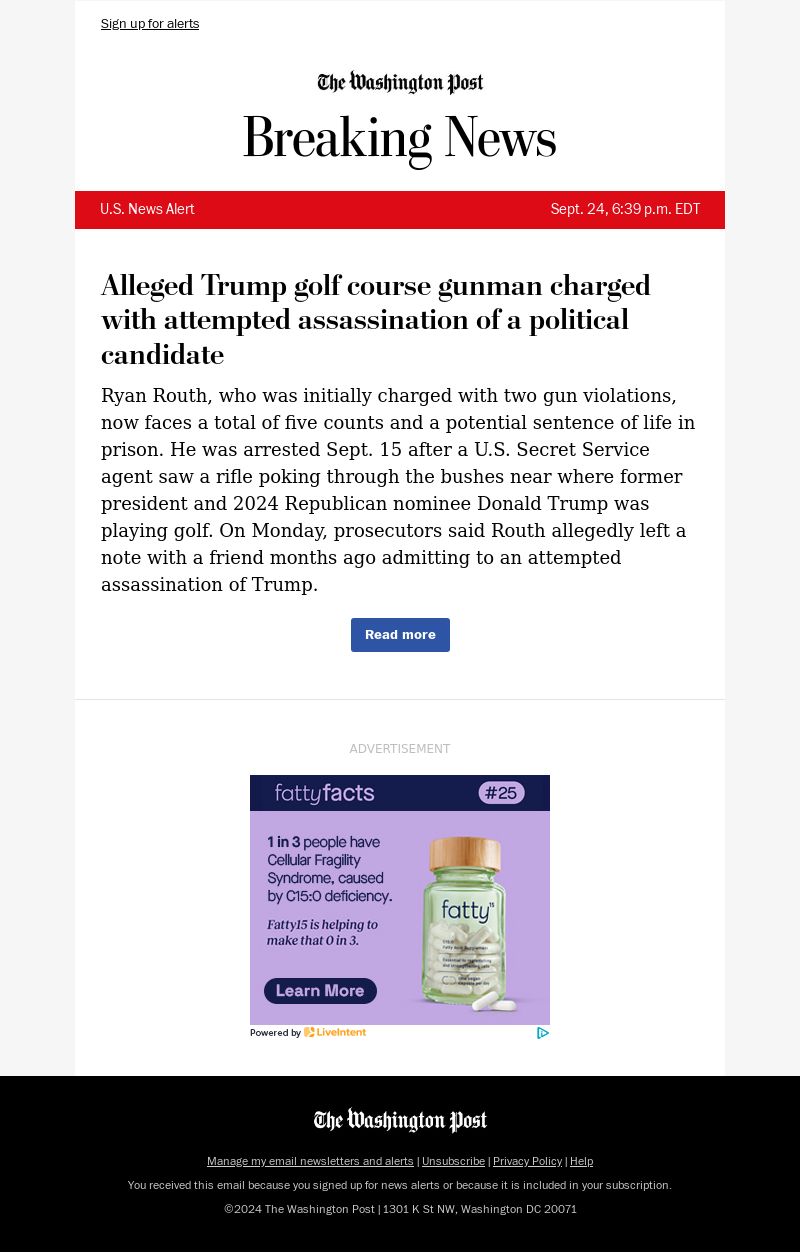Open the Read more button

[400, 635]
